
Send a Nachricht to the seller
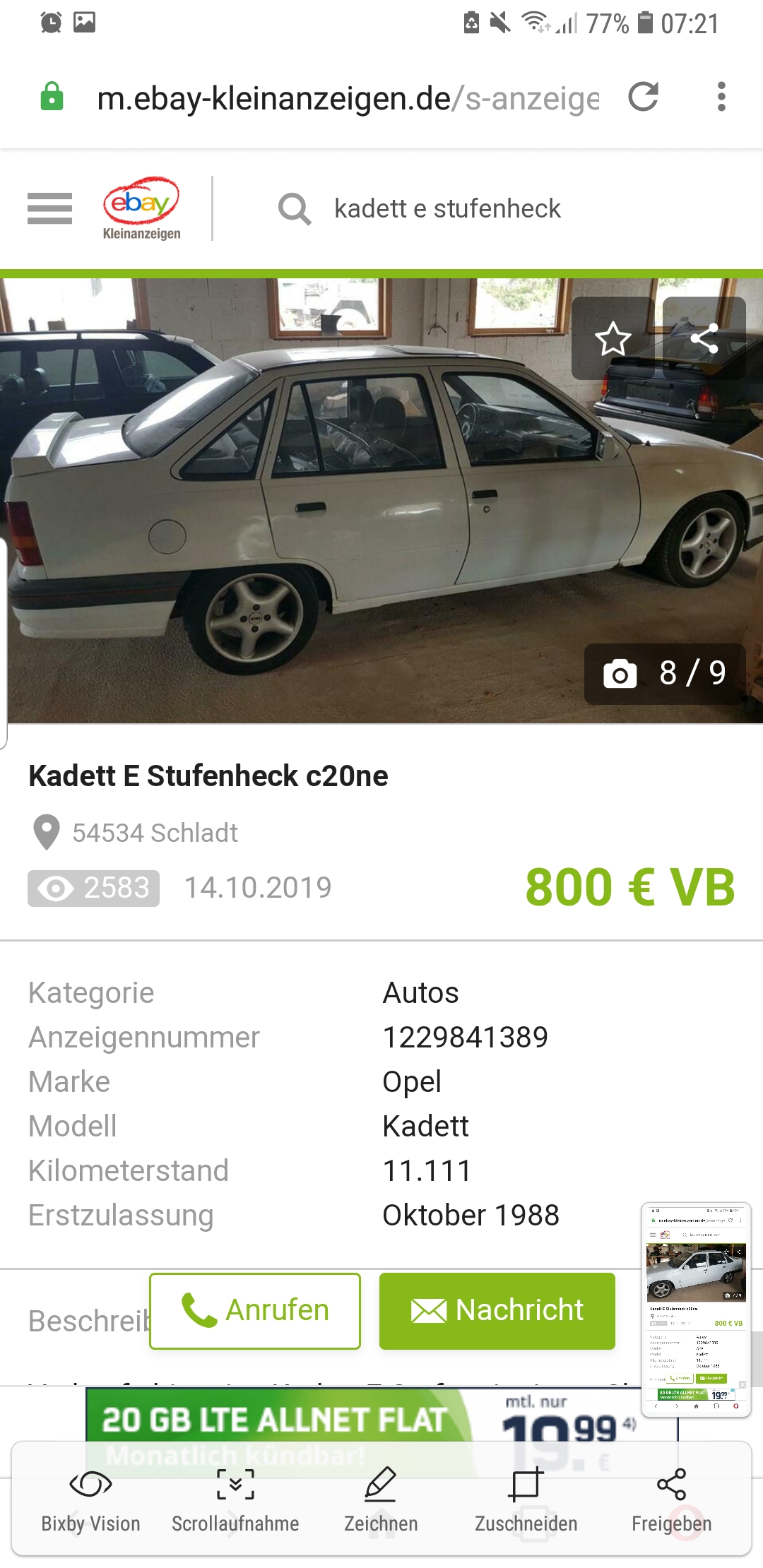[497, 1311]
